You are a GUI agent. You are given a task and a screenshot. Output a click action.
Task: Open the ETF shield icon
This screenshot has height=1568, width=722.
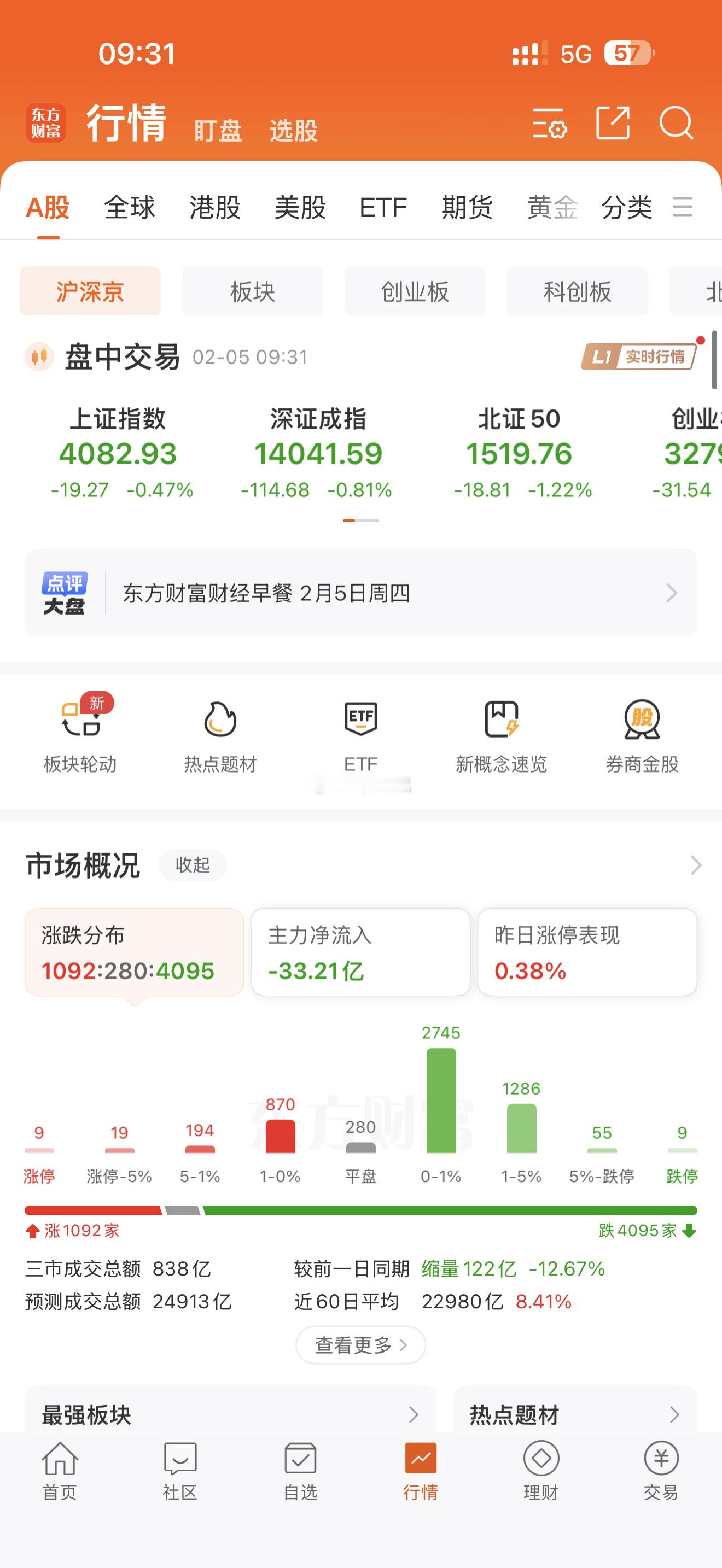[x=360, y=729]
